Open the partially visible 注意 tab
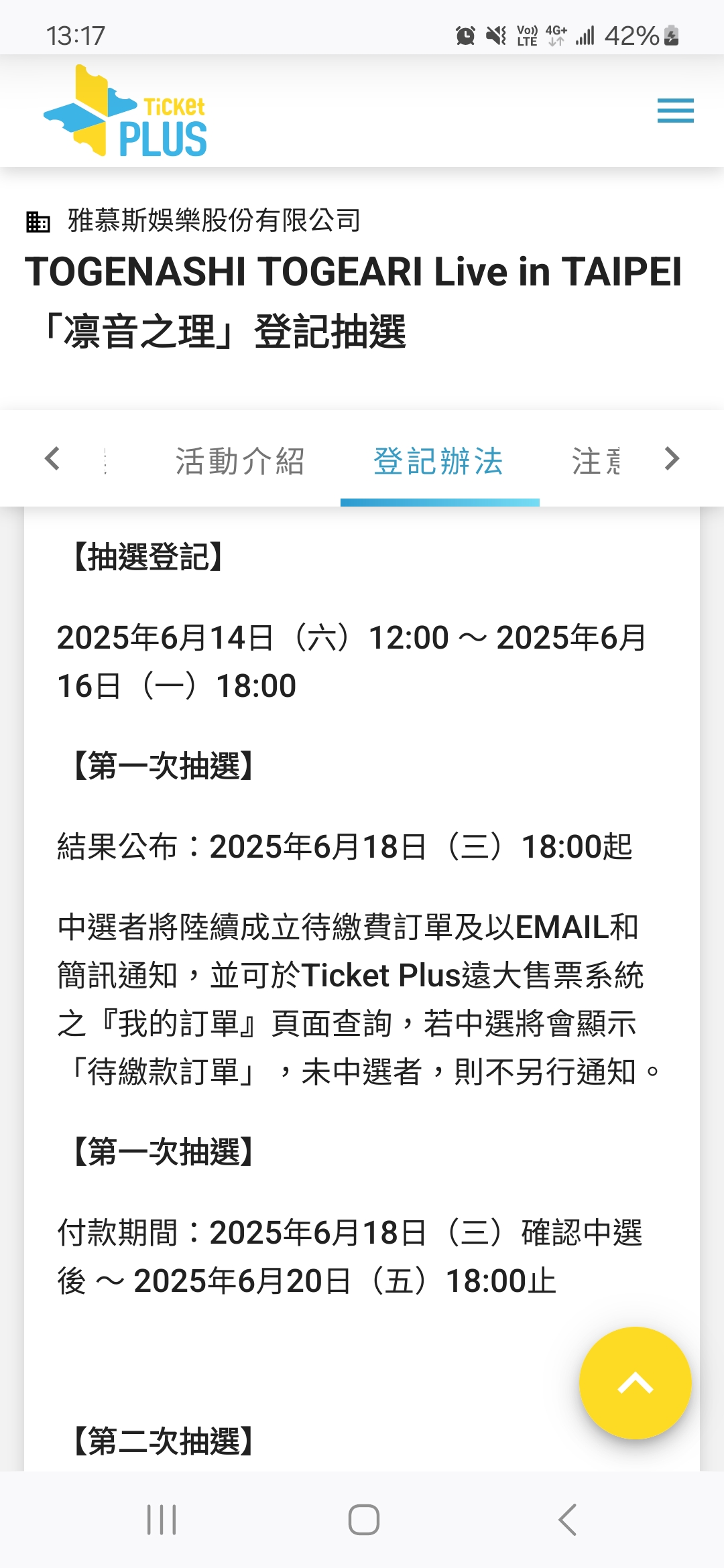This screenshot has height=1568, width=724. pyautogui.click(x=596, y=461)
